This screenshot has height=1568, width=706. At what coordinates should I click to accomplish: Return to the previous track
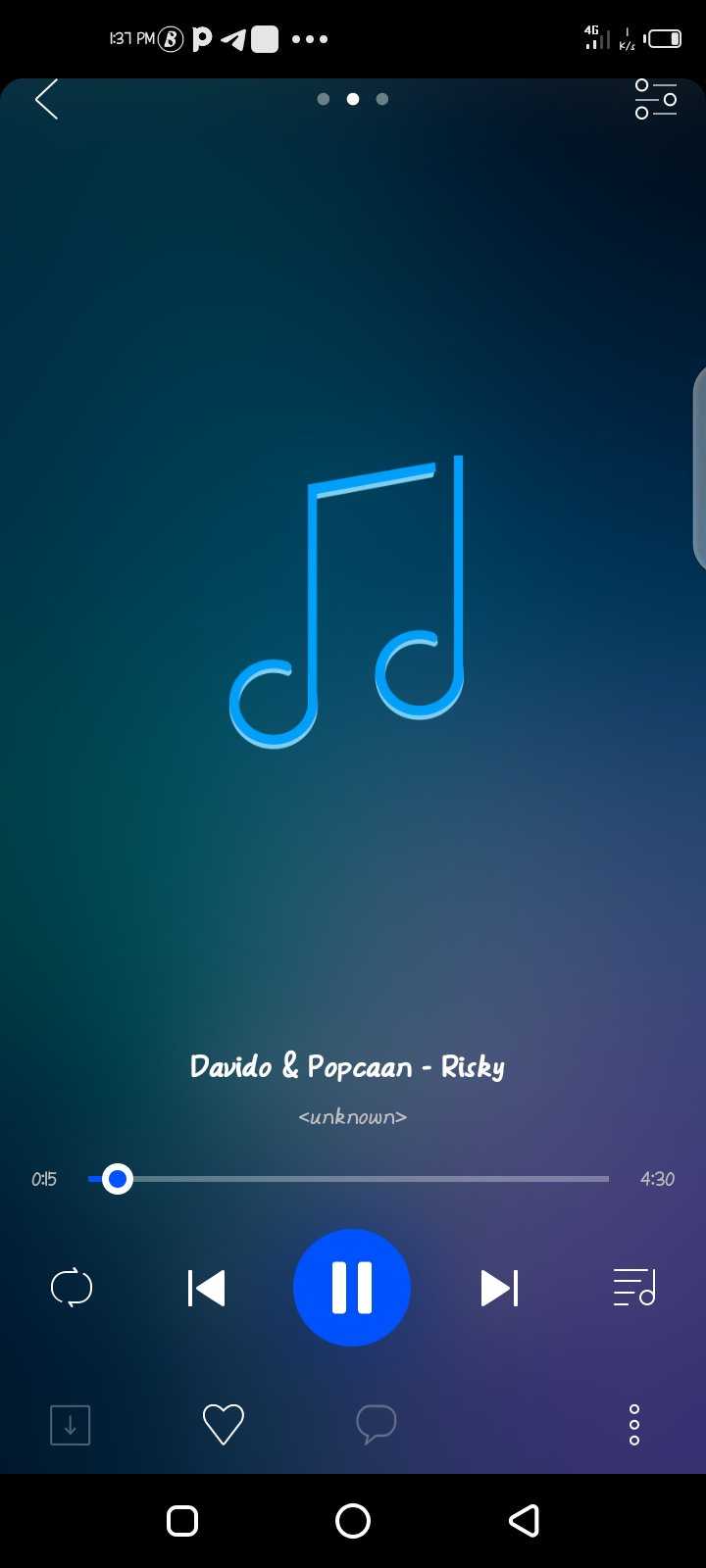pos(206,1288)
